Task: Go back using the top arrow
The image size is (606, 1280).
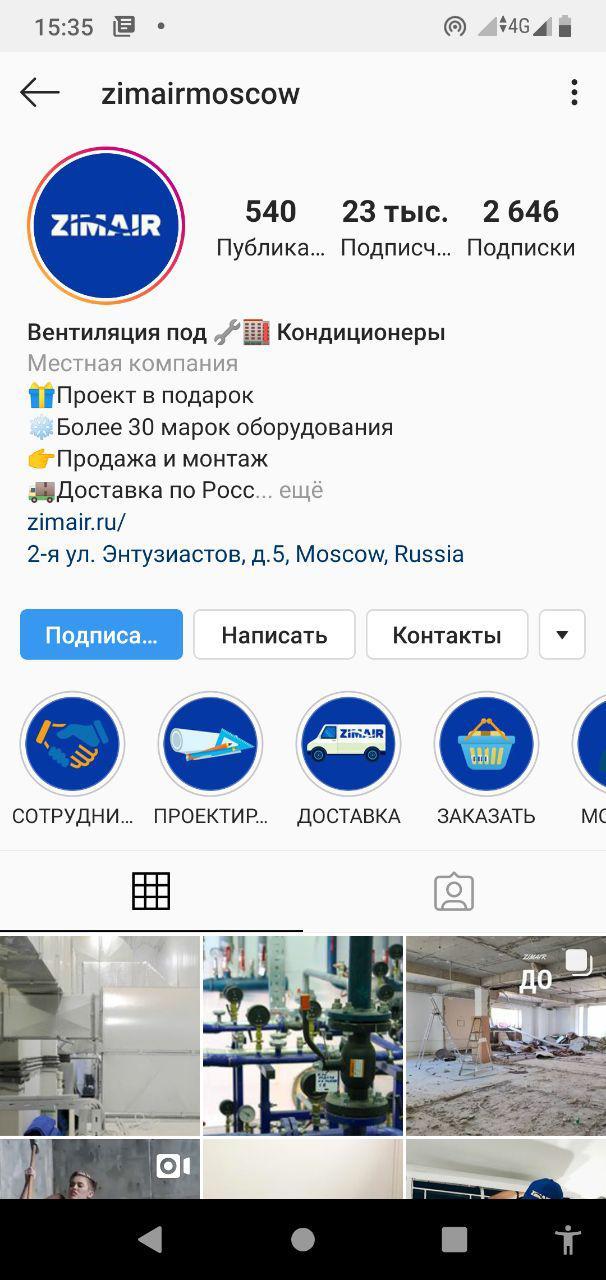Action: pos(40,93)
